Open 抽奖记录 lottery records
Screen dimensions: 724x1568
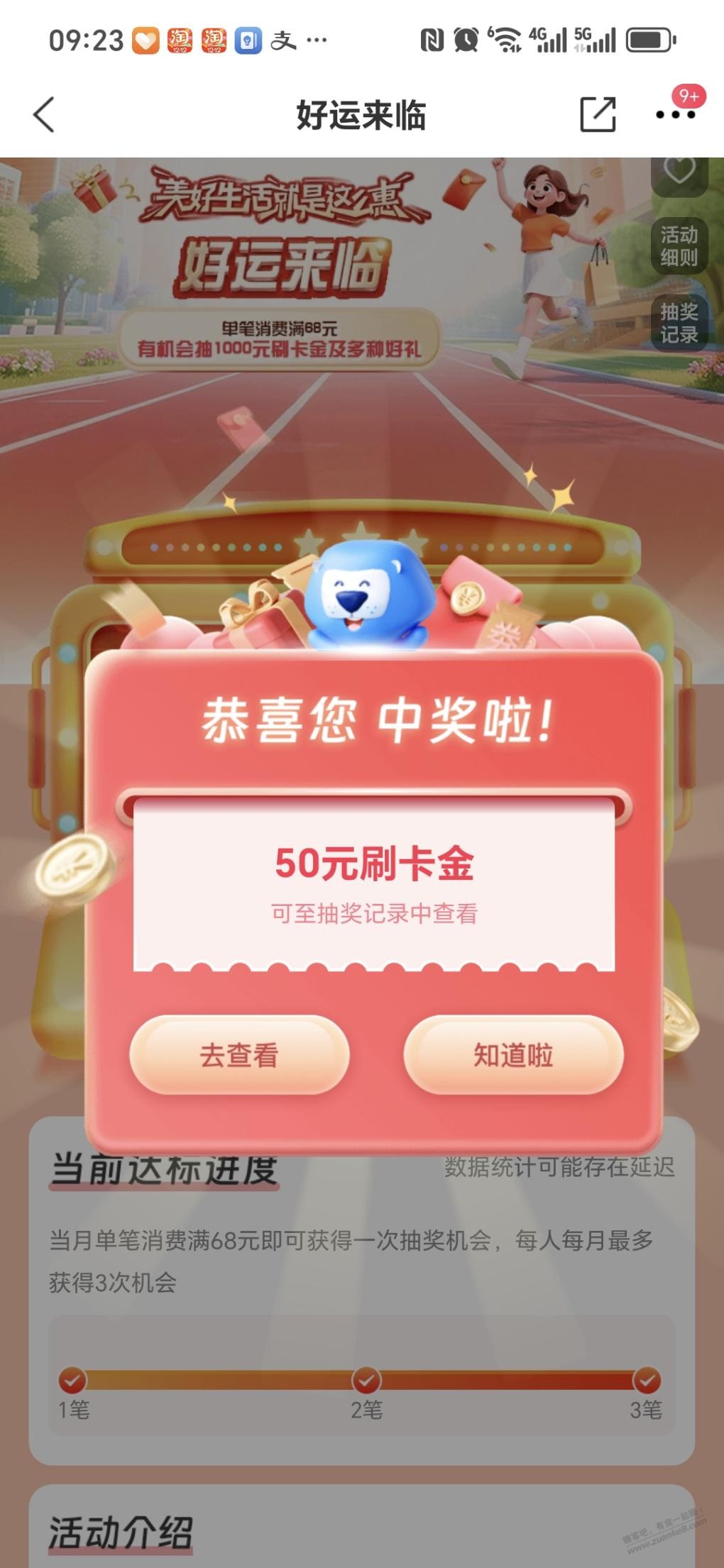(x=679, y=323)
